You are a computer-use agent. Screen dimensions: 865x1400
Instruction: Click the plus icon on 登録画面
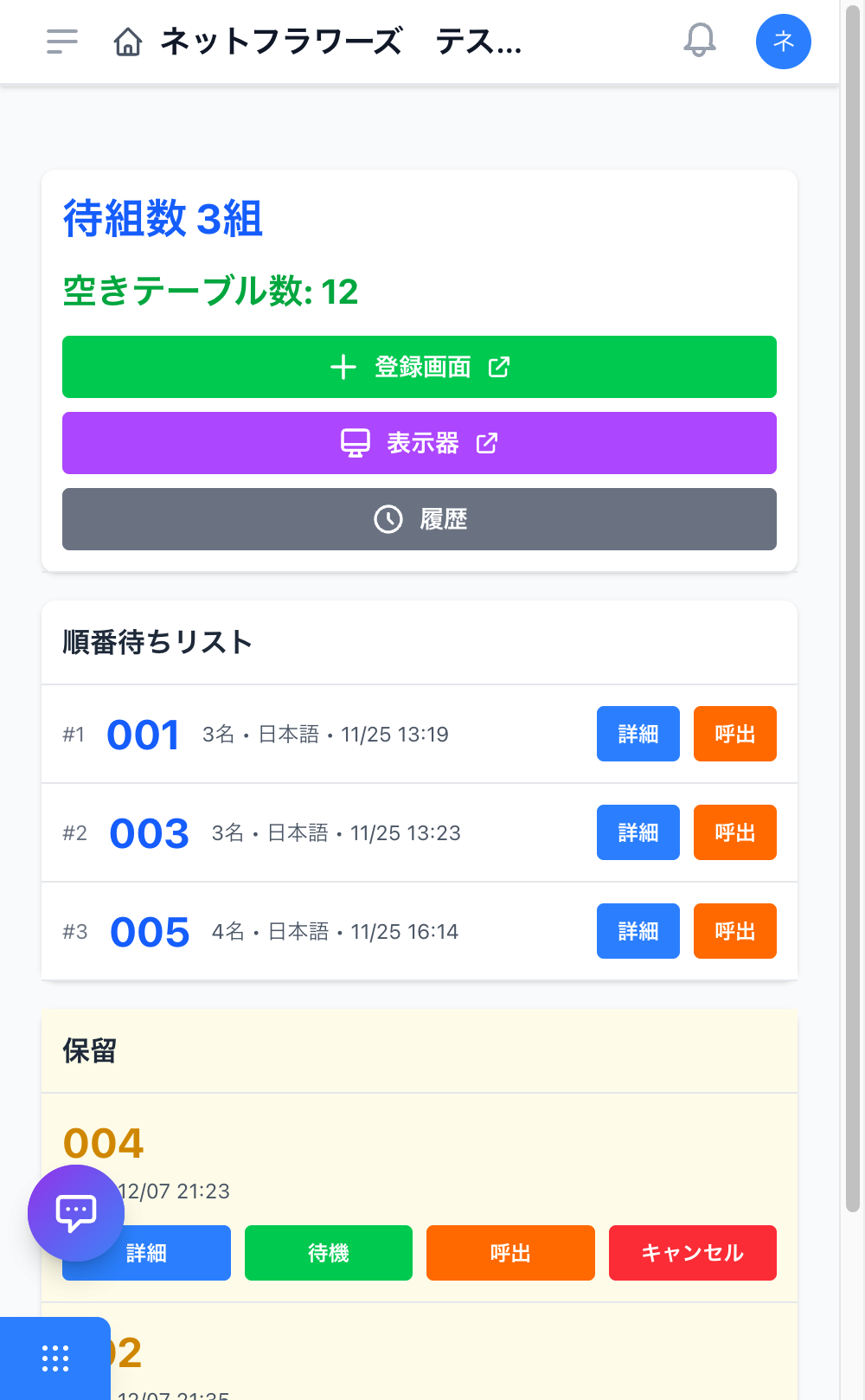[x=343, y=366]
